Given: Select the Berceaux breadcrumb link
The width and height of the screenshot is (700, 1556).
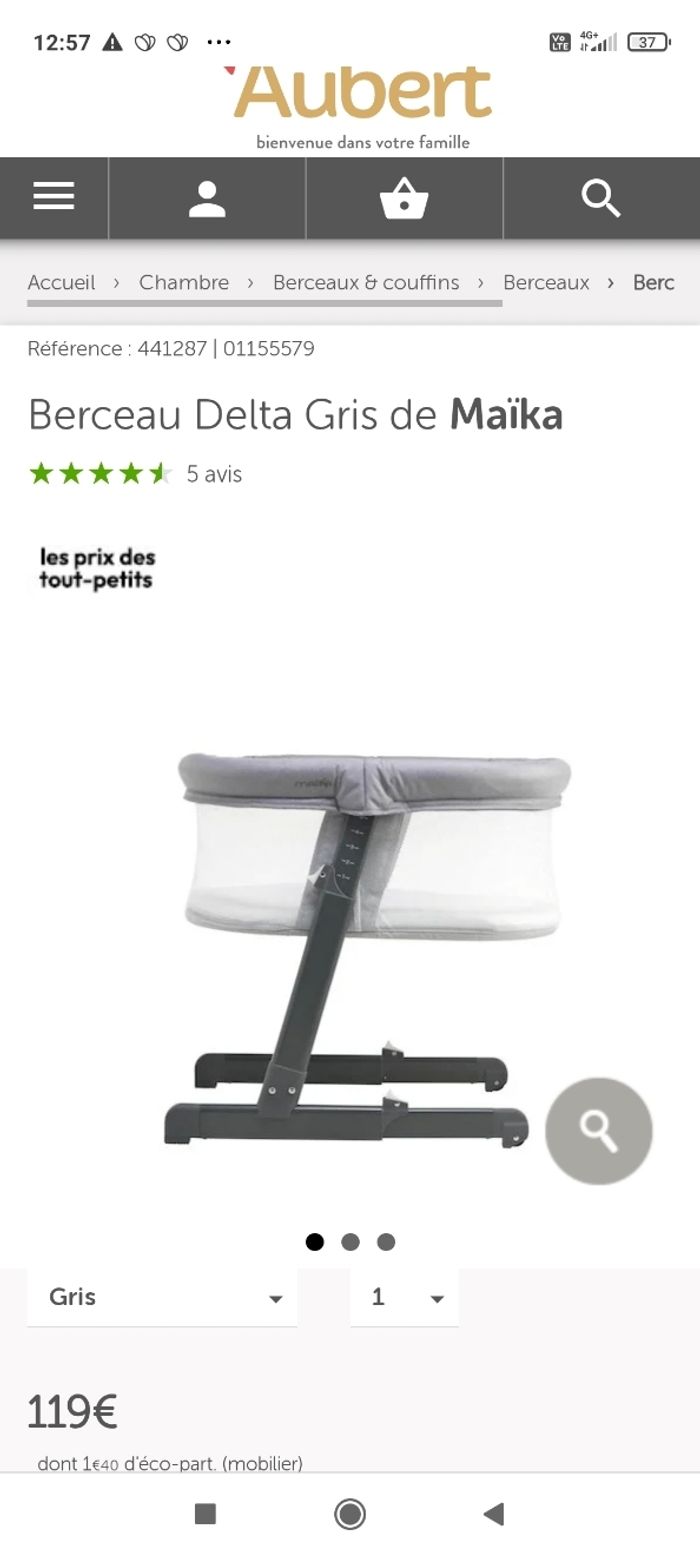Looking at the screenshot, I should tap(546, 282).
